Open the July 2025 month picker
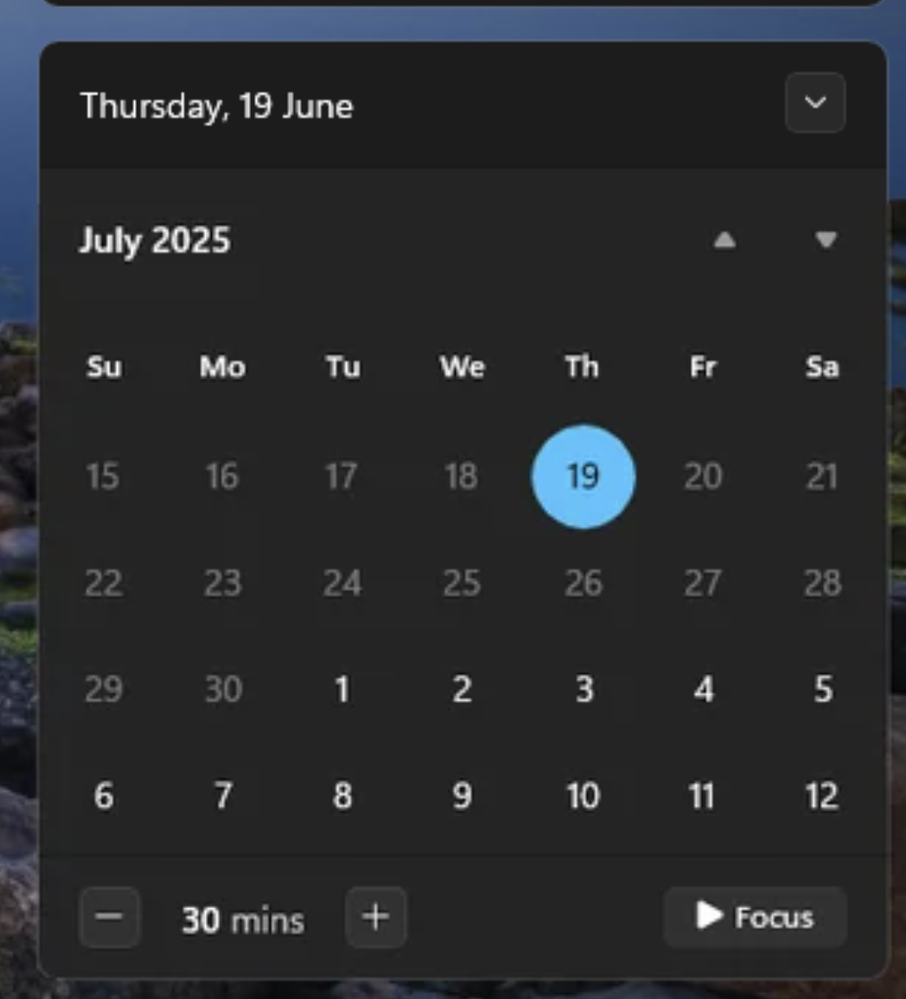 155,241
